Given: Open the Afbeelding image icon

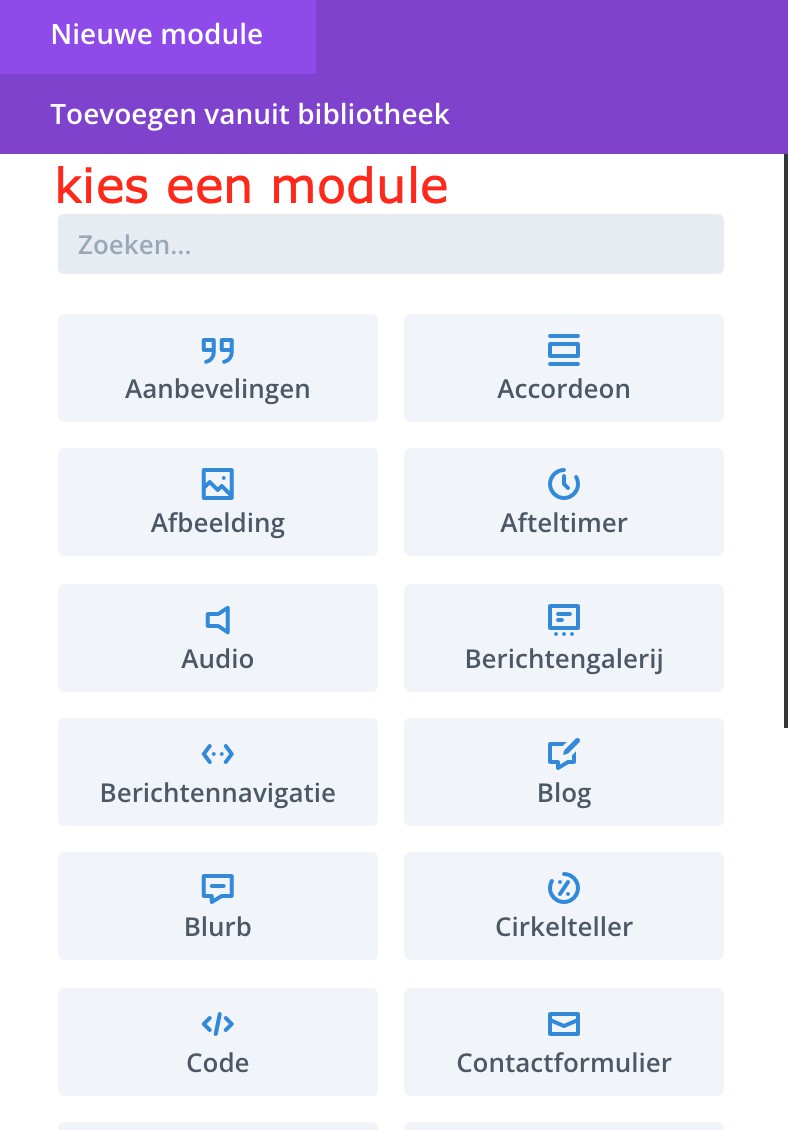Looking at the screenshot, I should coord(217,484).
